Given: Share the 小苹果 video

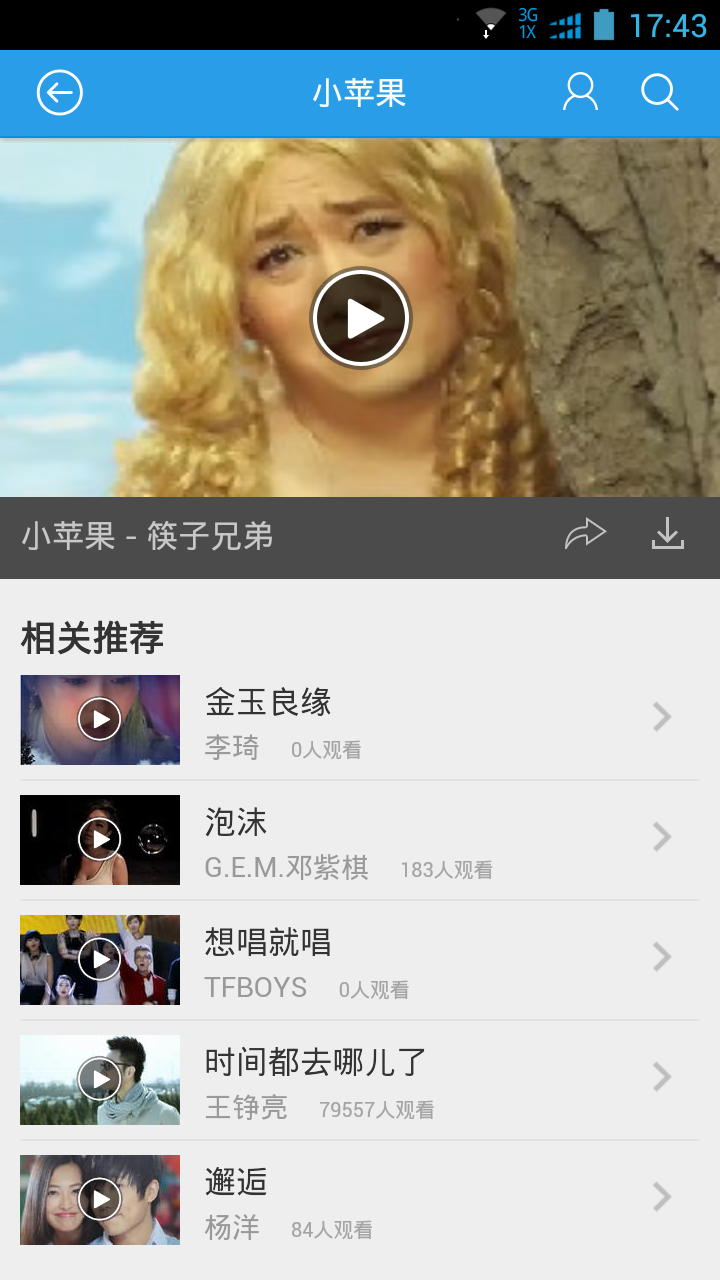Looking at the screenshot, I should pyautogui.click(x=585, y=534).
